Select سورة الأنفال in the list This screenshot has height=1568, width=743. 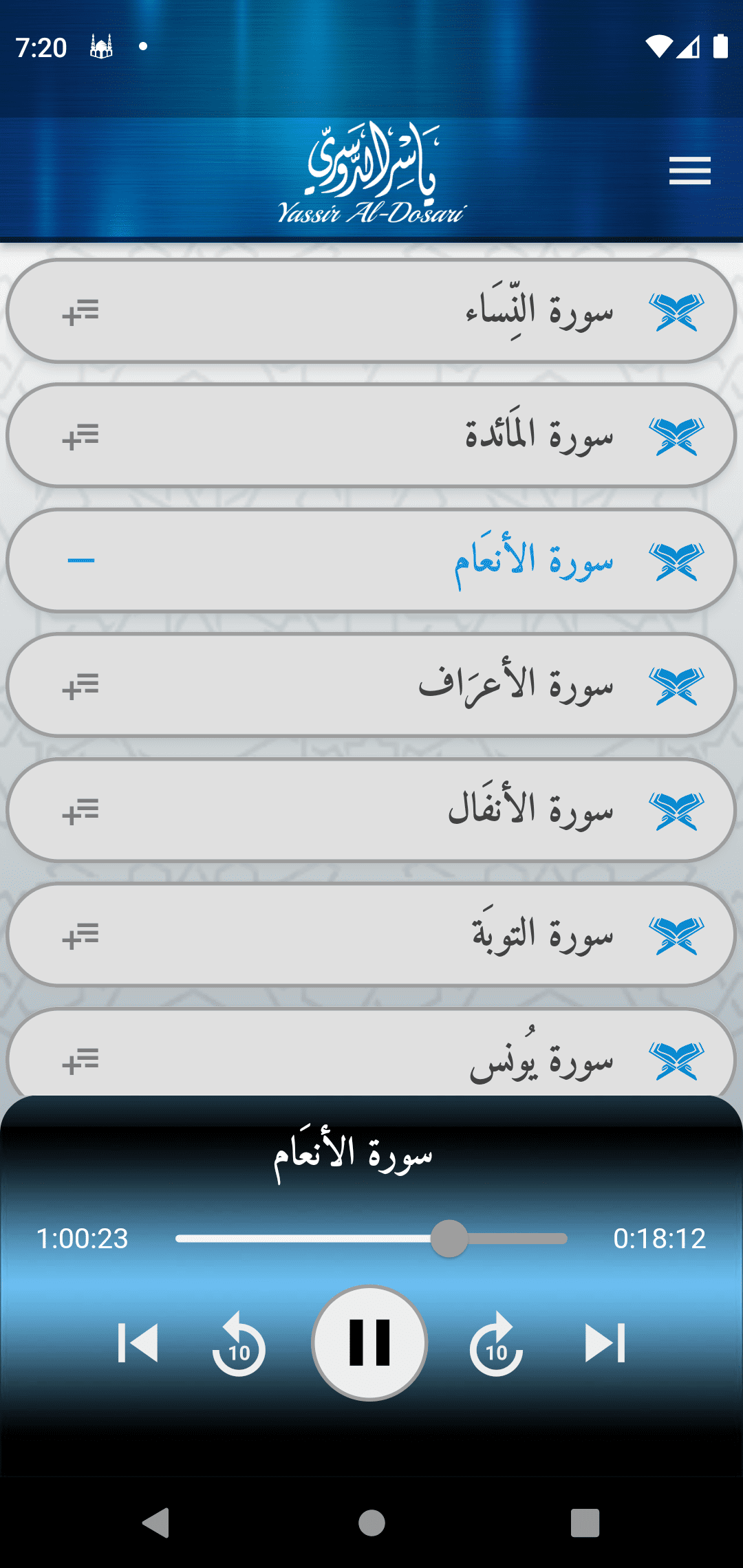click(x=530, y=810)
